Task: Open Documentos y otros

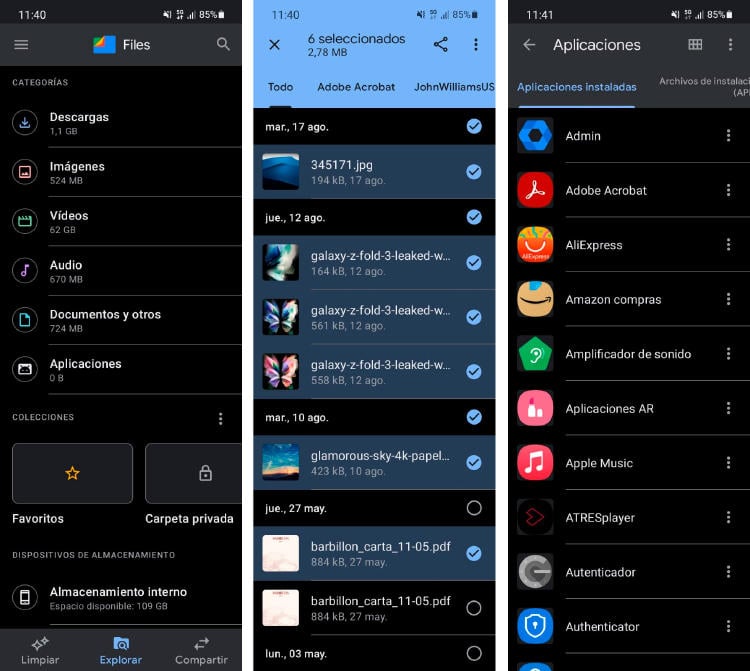Action: [x=105, y=320]
